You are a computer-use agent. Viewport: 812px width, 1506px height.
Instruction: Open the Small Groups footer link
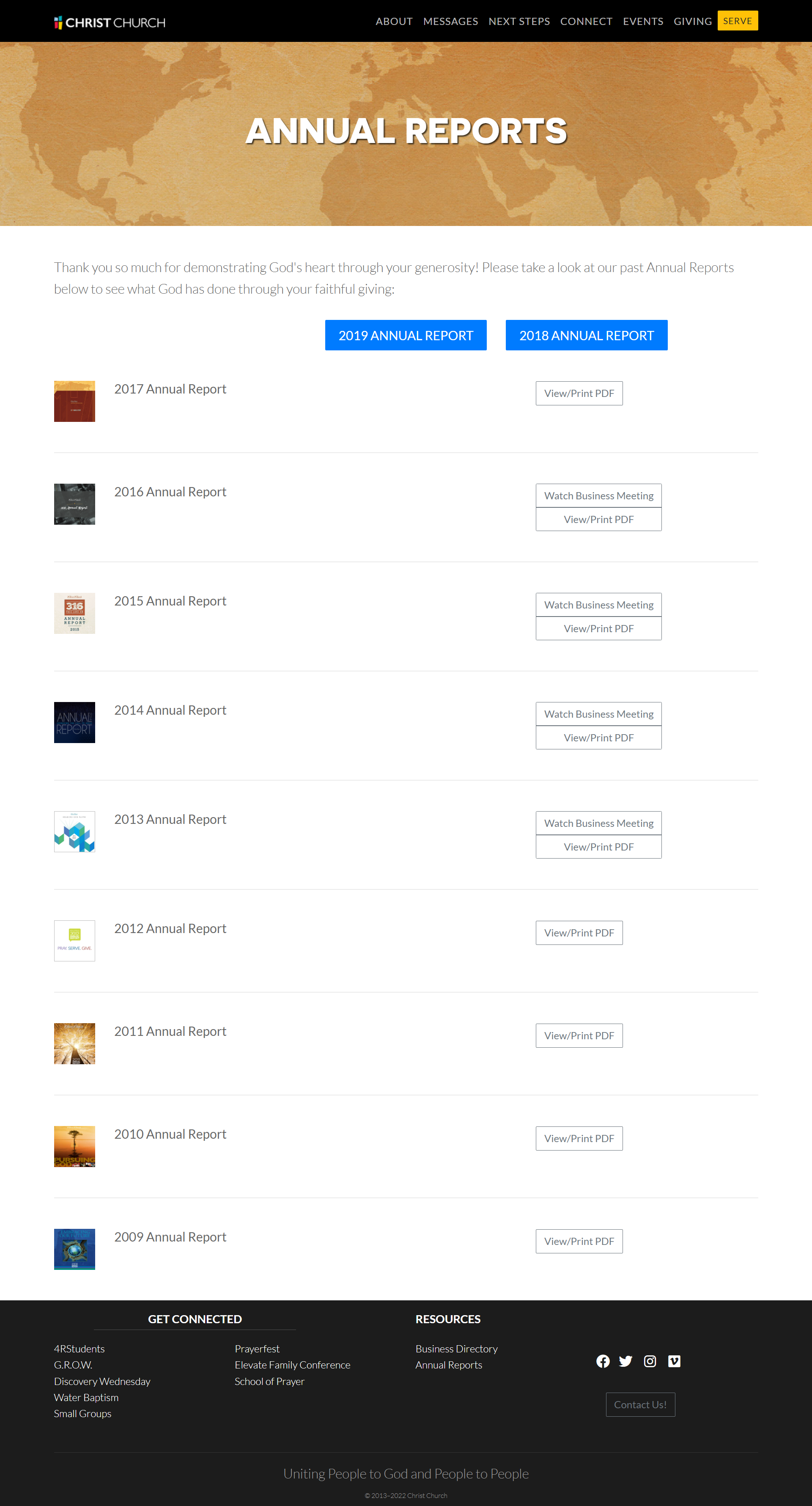point(82,1414)
